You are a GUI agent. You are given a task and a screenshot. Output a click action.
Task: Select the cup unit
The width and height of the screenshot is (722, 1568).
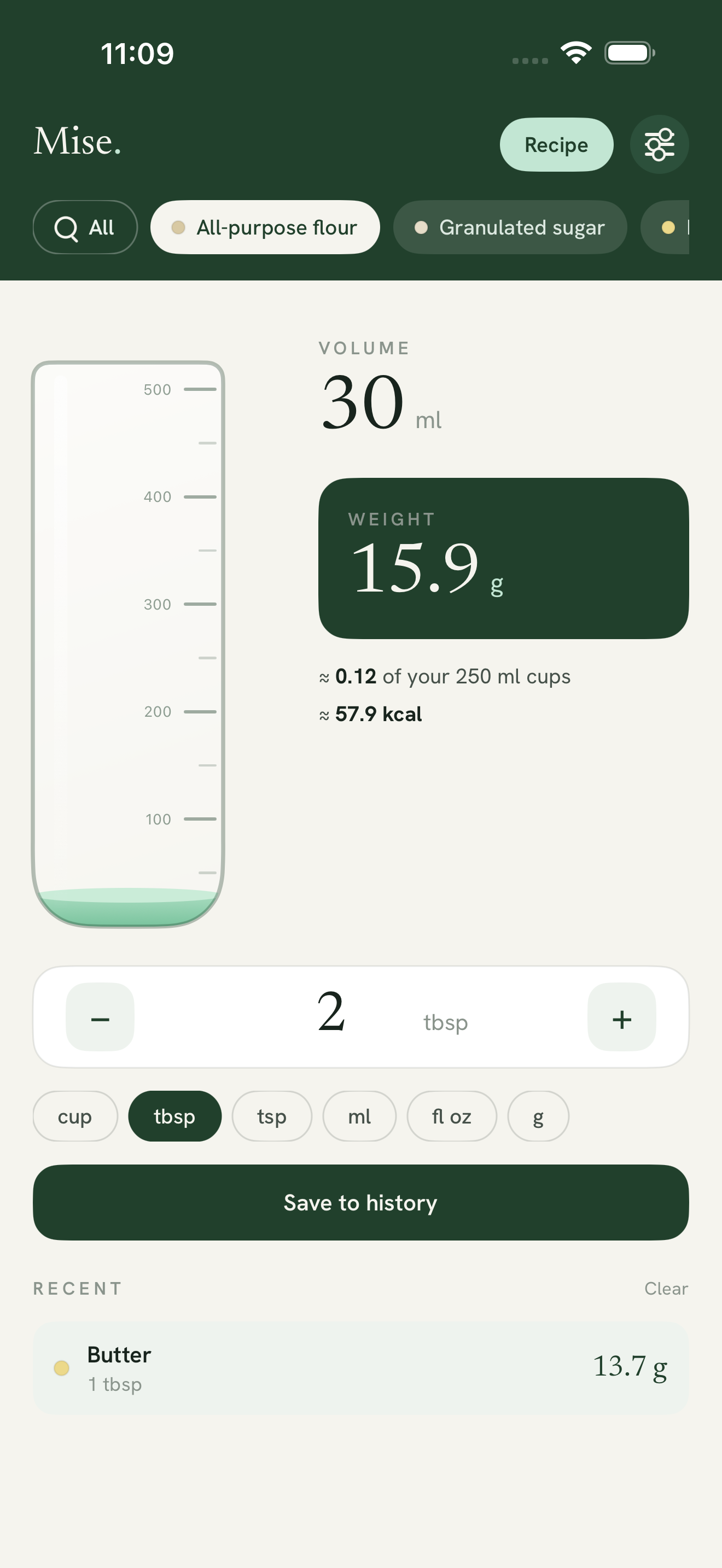tap(75, 1116)
